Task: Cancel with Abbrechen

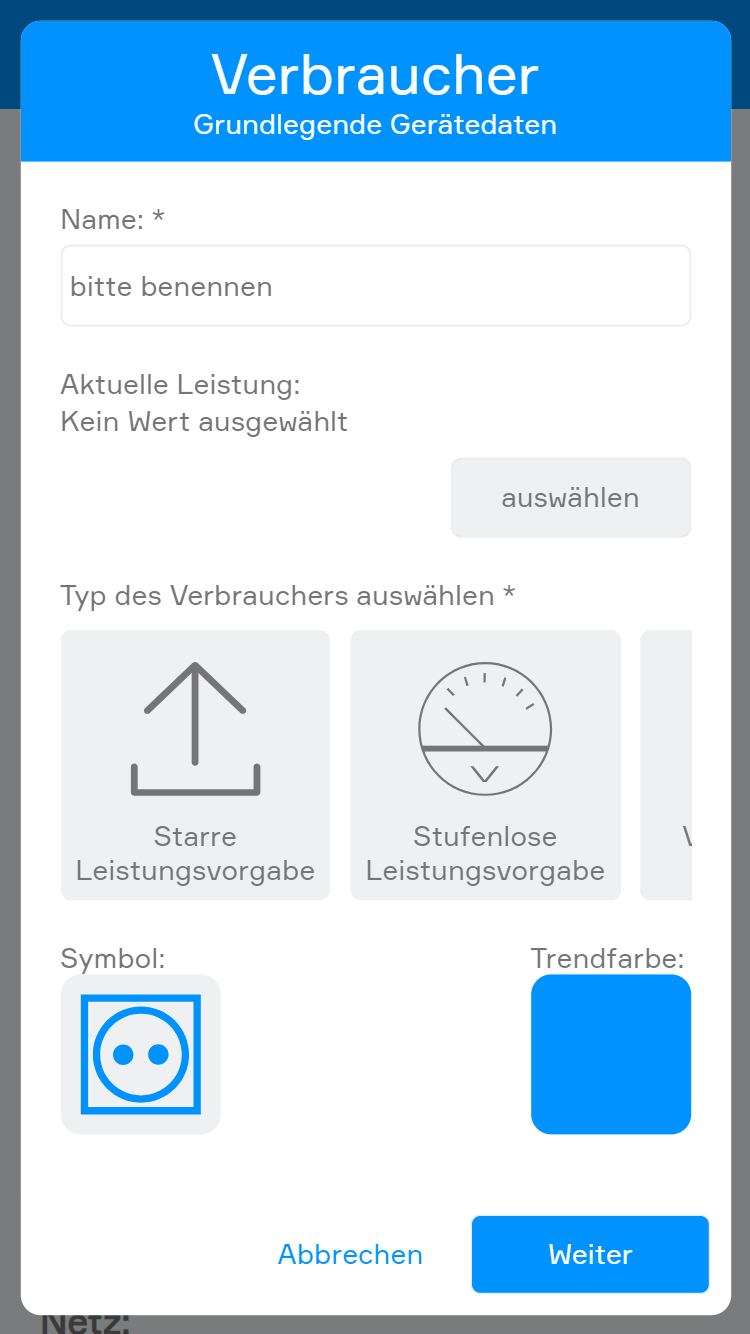Action: point(350,1254)
